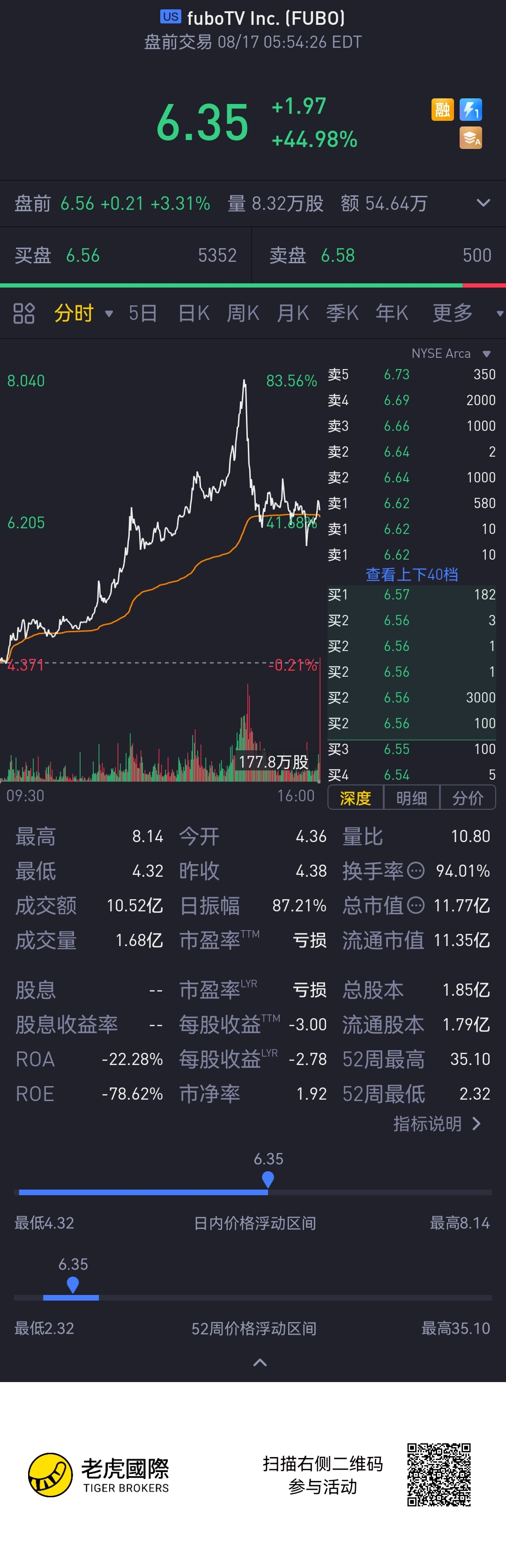Open the 季K chart tab

[342, 313]
